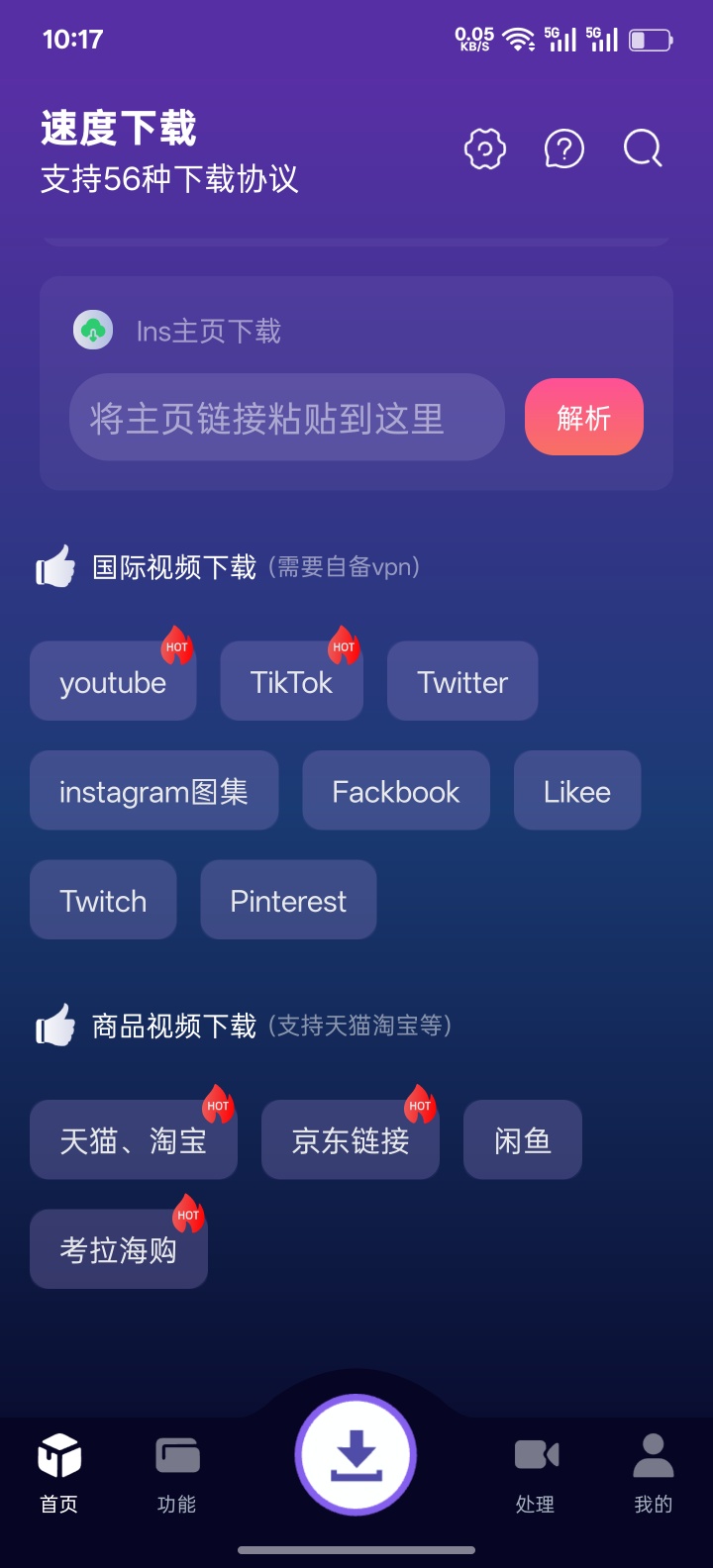Viewport: 713px width, 1568px height.
Task: Tap the Pinterest chip
Action: coord(288,899)
